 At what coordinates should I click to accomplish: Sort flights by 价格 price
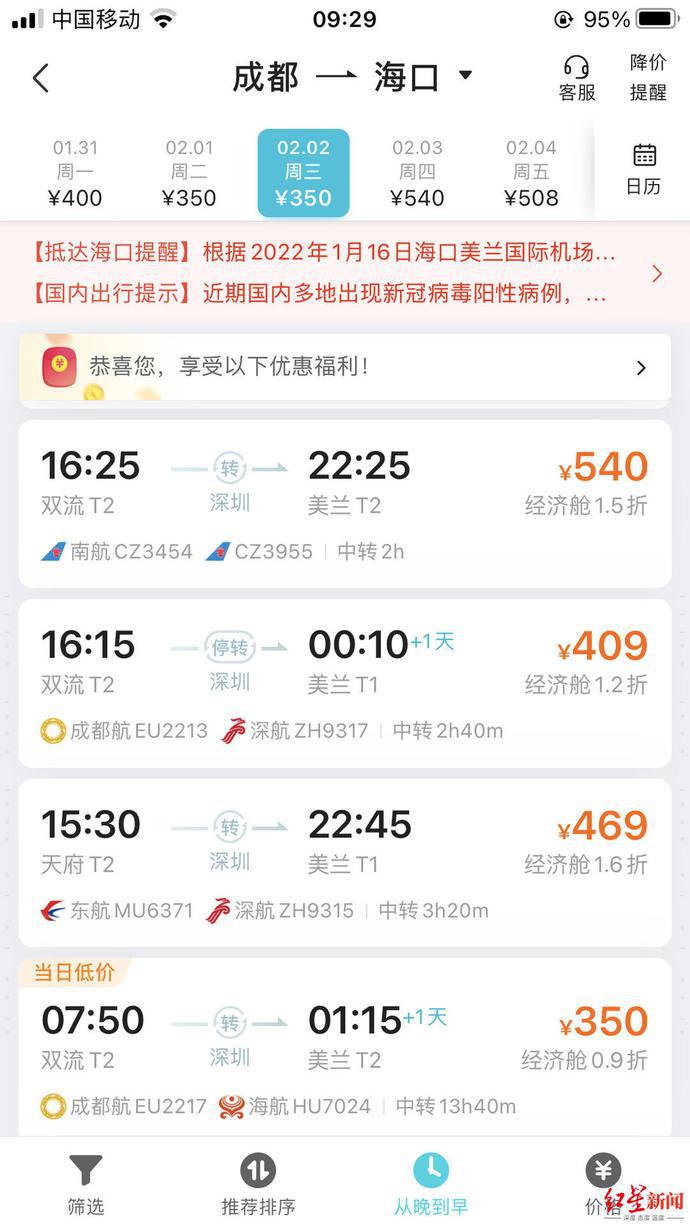click(603, 1185)
